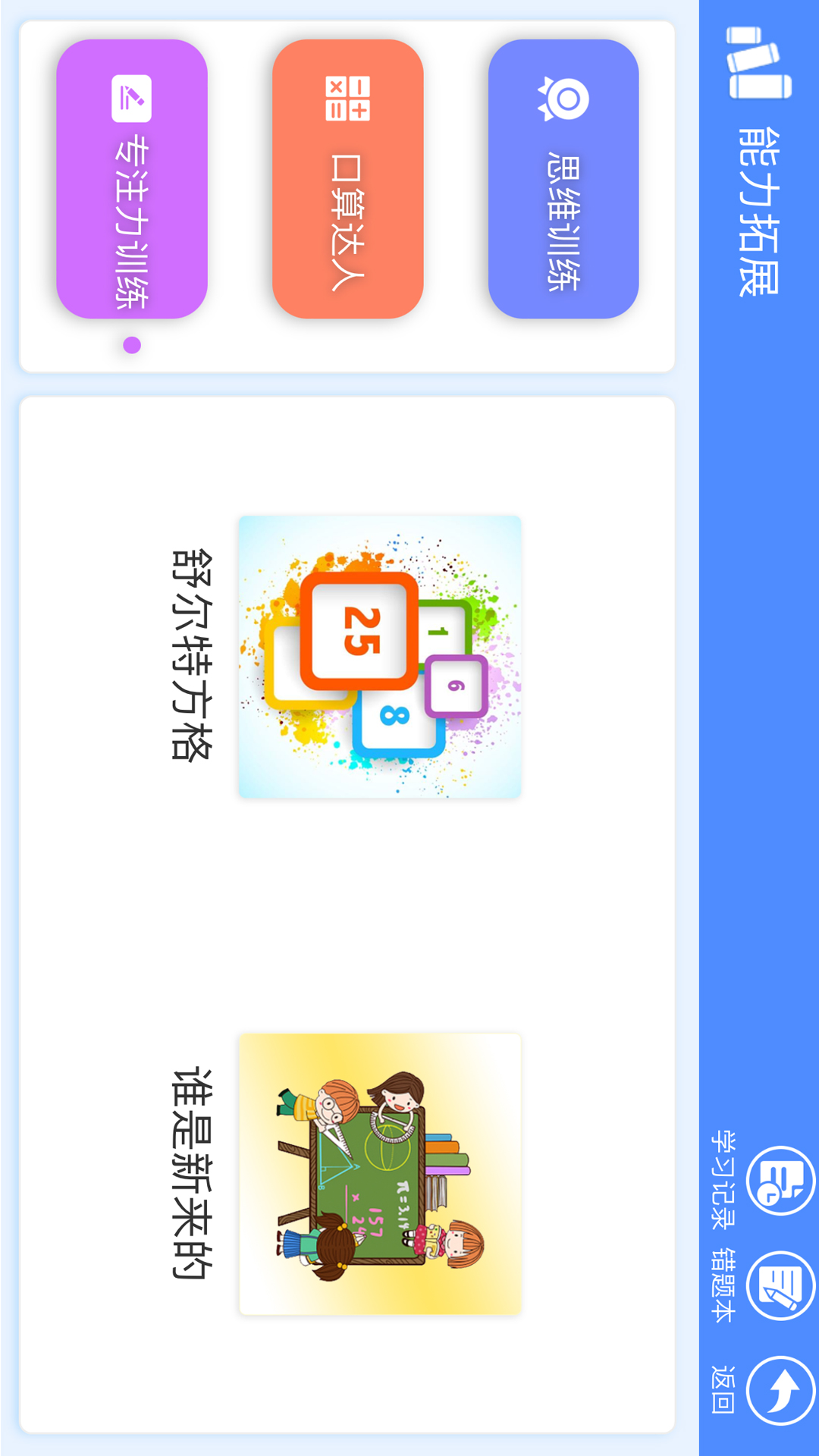Open the 舒尔特方格 game
819x1456 pixels.
tap(379, 657)
